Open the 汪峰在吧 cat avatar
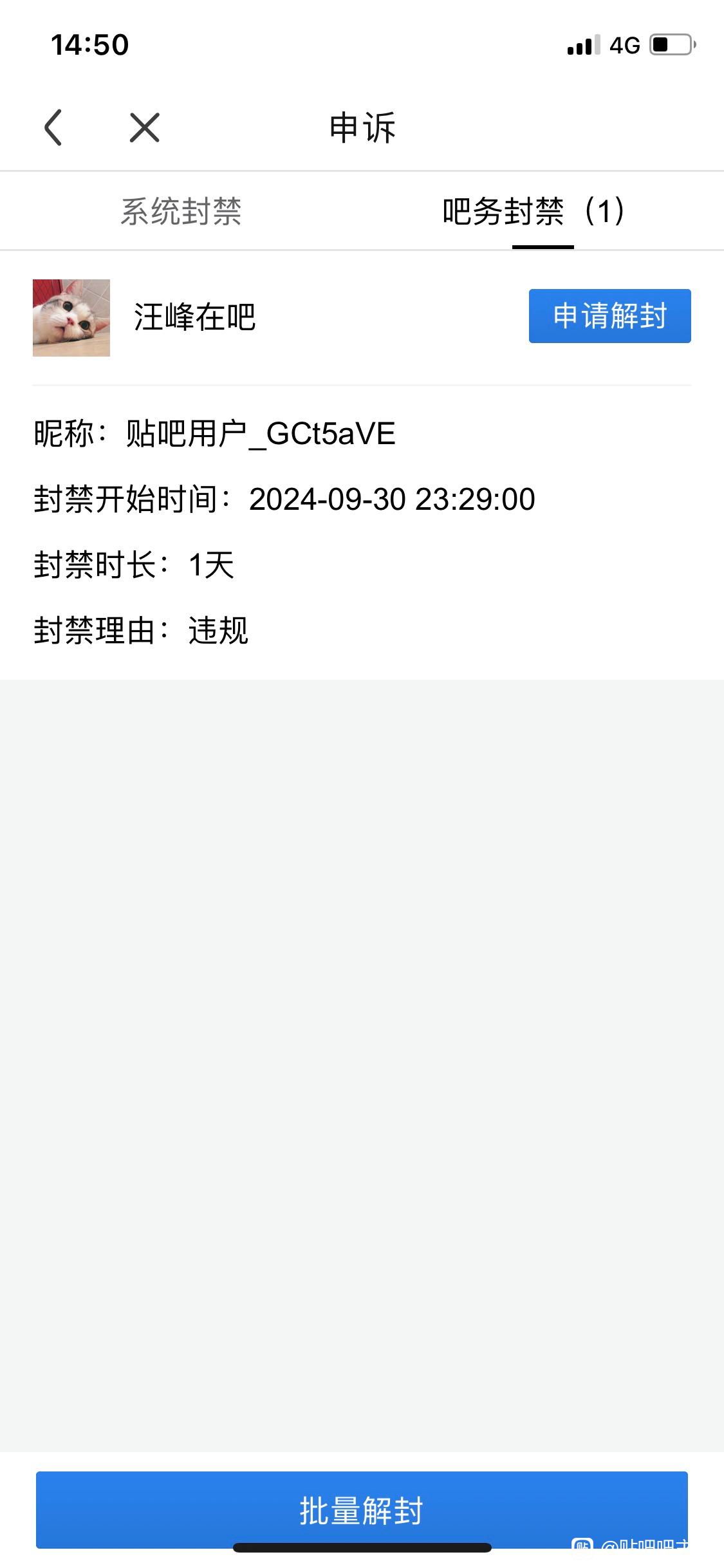 [x=71, y=318]
